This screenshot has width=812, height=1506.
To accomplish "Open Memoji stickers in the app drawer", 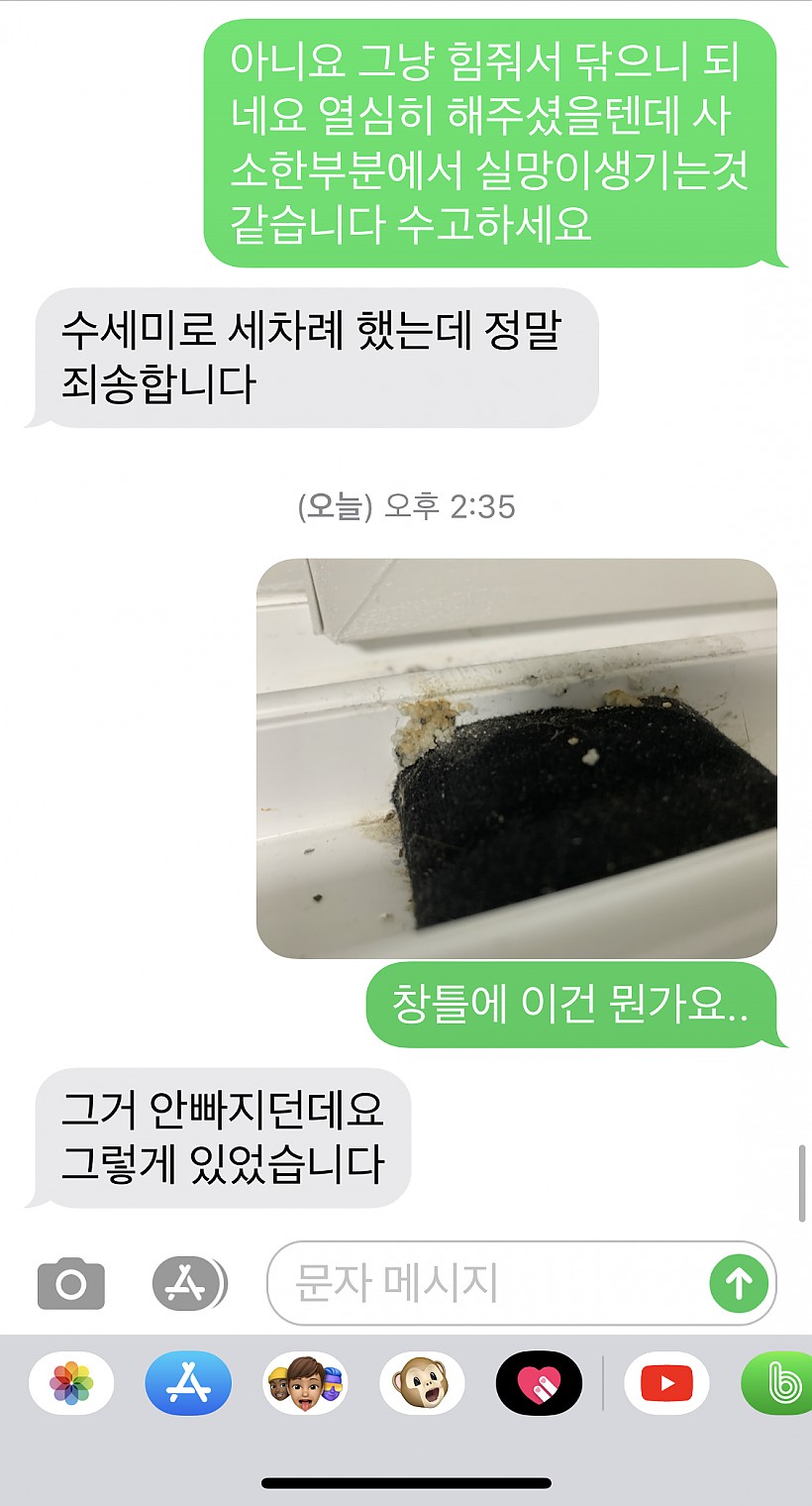I will pos(305,1383).
